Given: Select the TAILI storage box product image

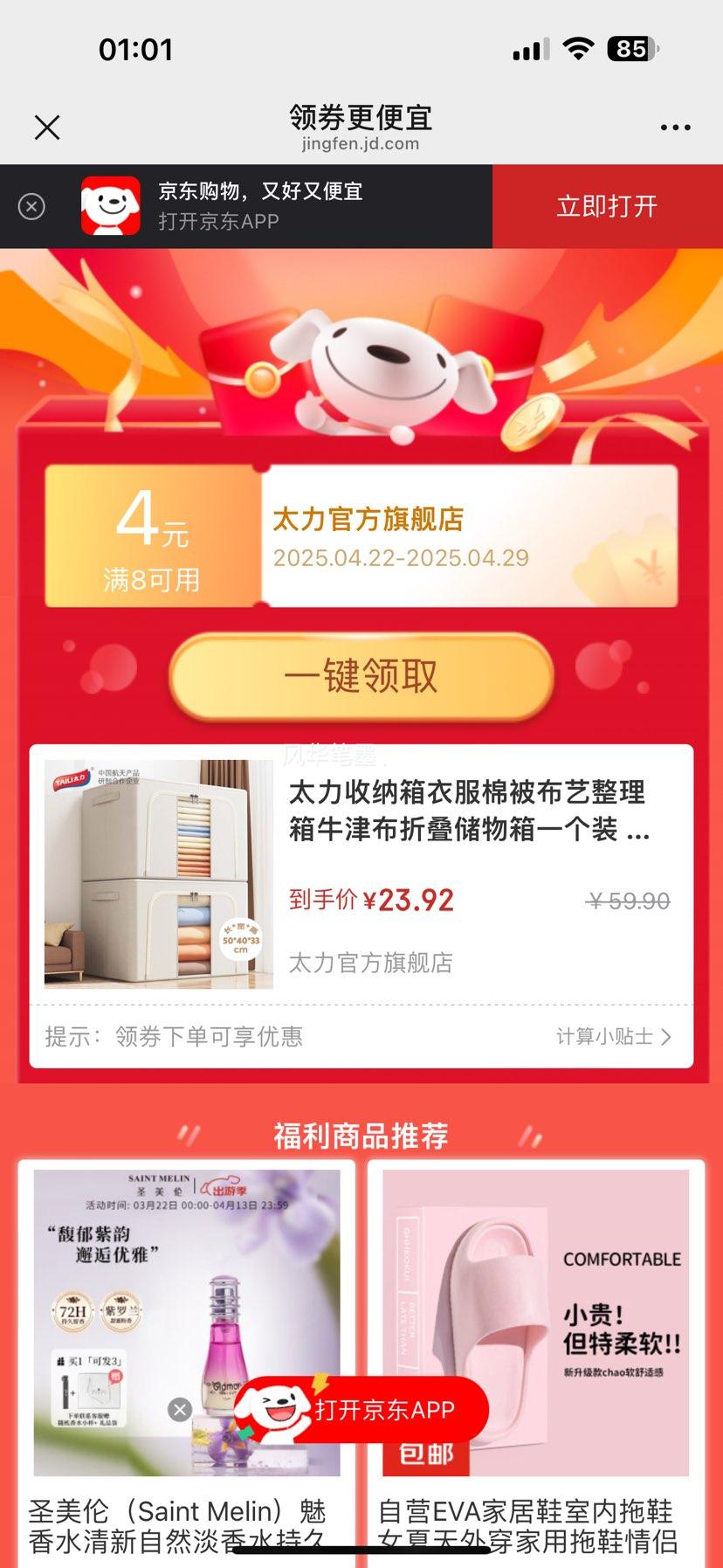Looking at the screenshot, I should pos(157,874).
